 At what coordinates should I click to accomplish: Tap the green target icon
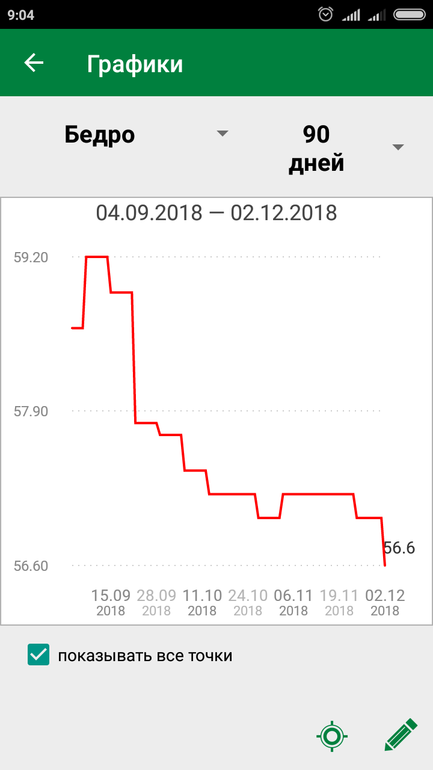332,736
